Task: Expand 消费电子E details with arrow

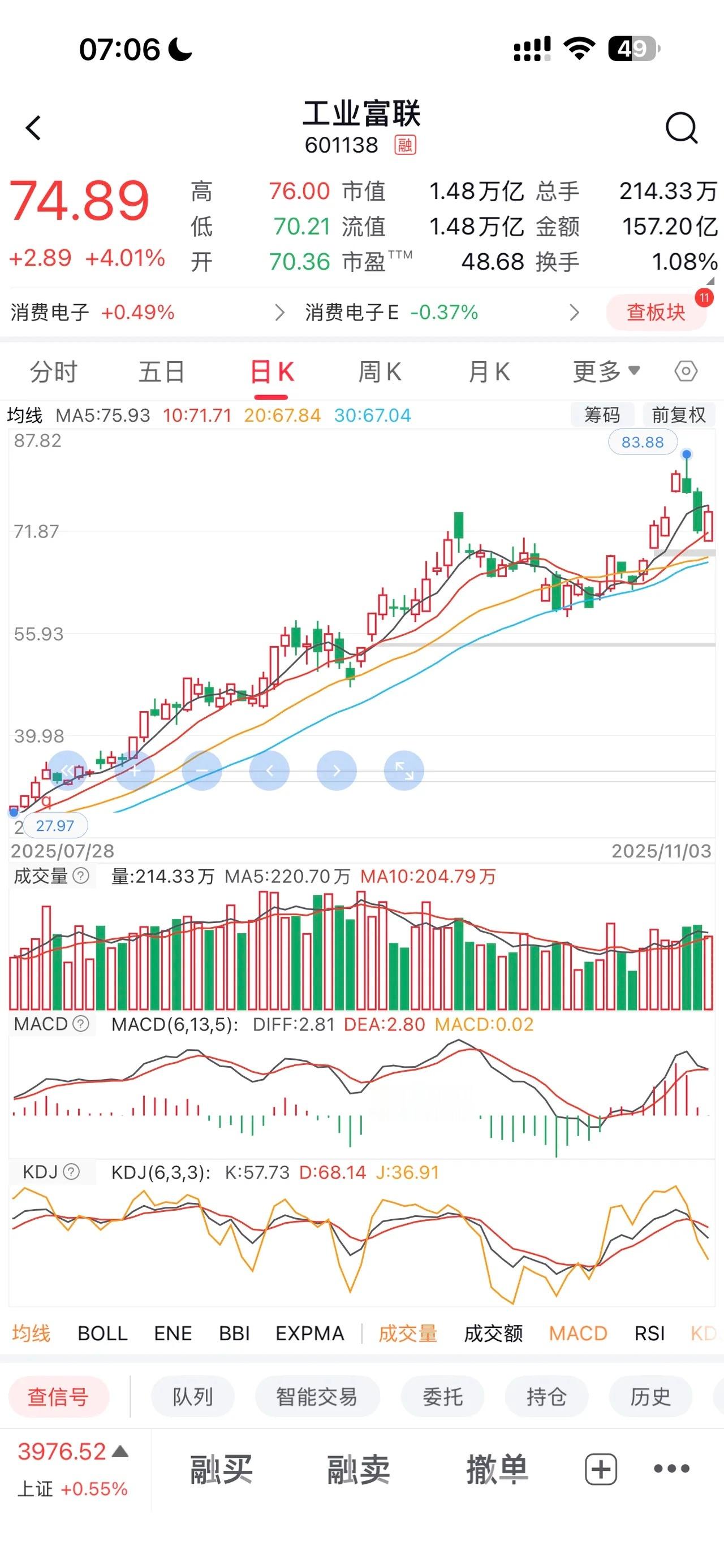Action: (x=573, y=312)
